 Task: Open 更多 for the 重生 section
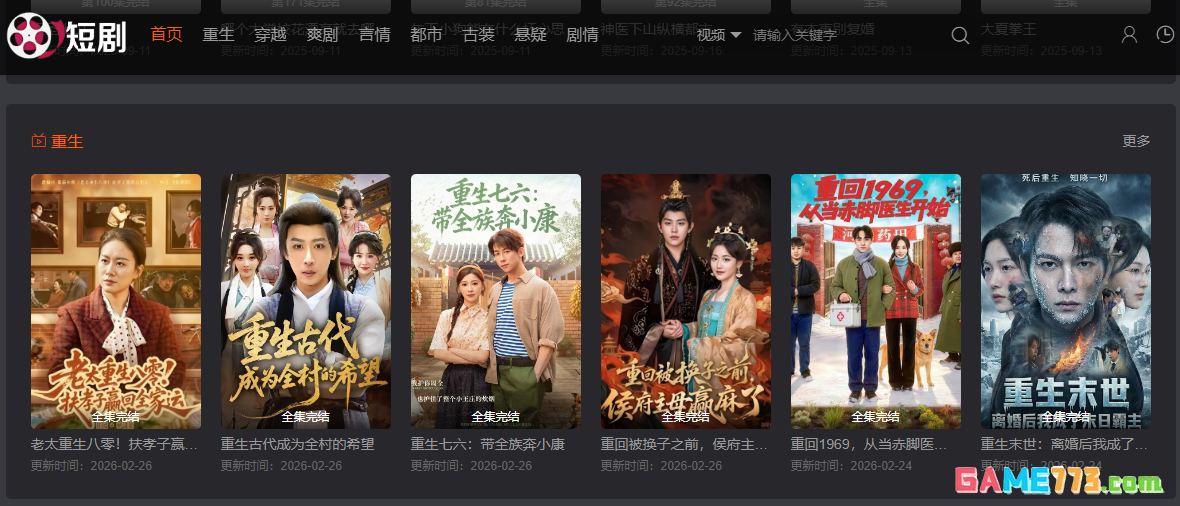click(1136, 141)
